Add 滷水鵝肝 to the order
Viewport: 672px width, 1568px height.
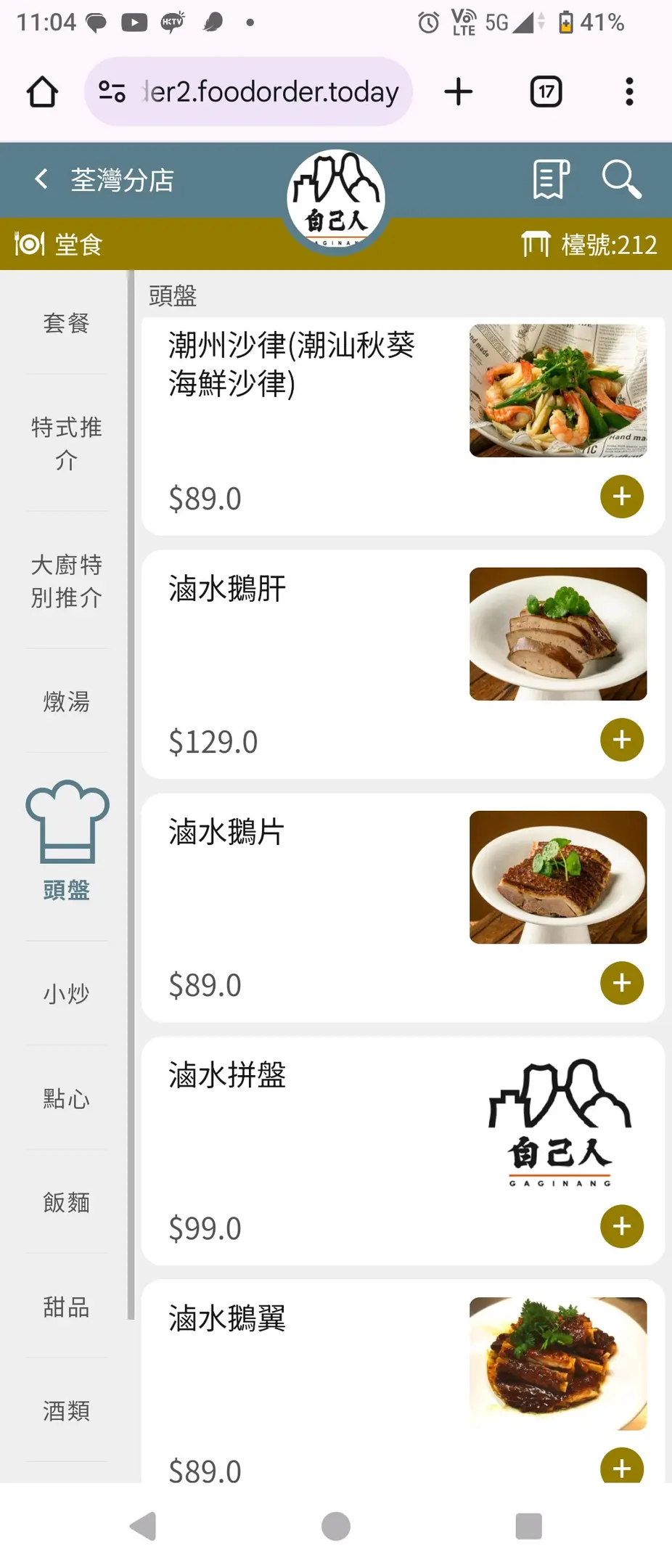tap(622, 740)
